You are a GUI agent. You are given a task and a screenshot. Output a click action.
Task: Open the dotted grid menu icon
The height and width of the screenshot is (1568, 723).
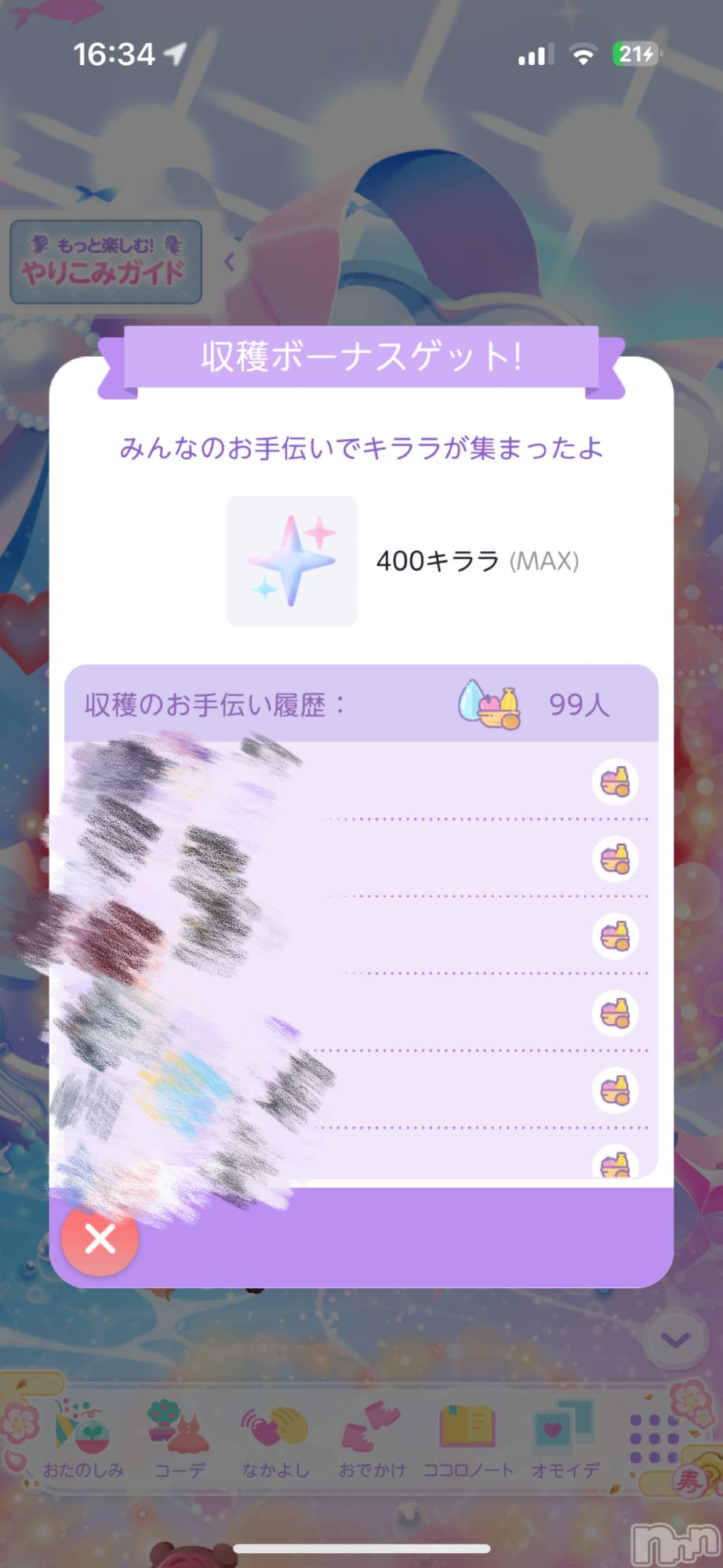point(656,1438)
